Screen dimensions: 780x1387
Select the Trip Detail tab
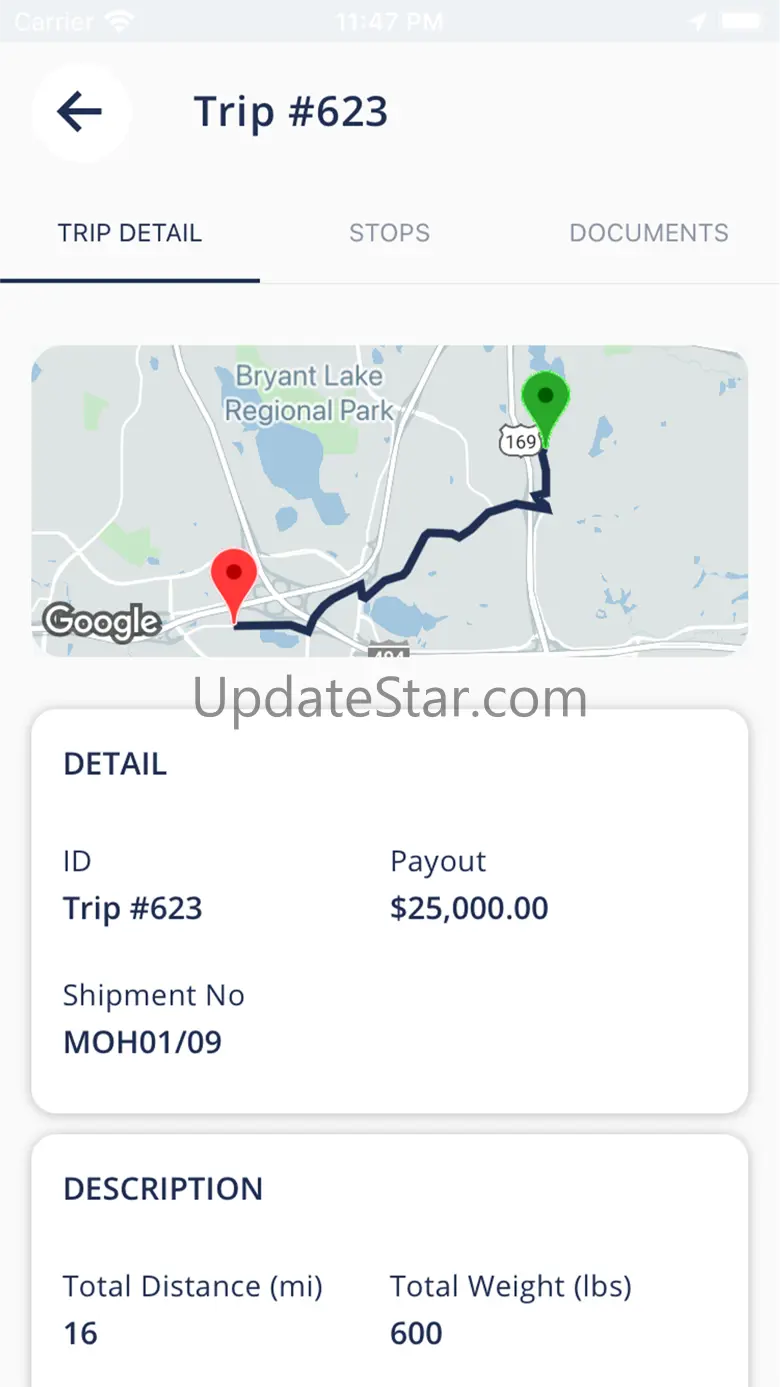(x=130, y=233)
